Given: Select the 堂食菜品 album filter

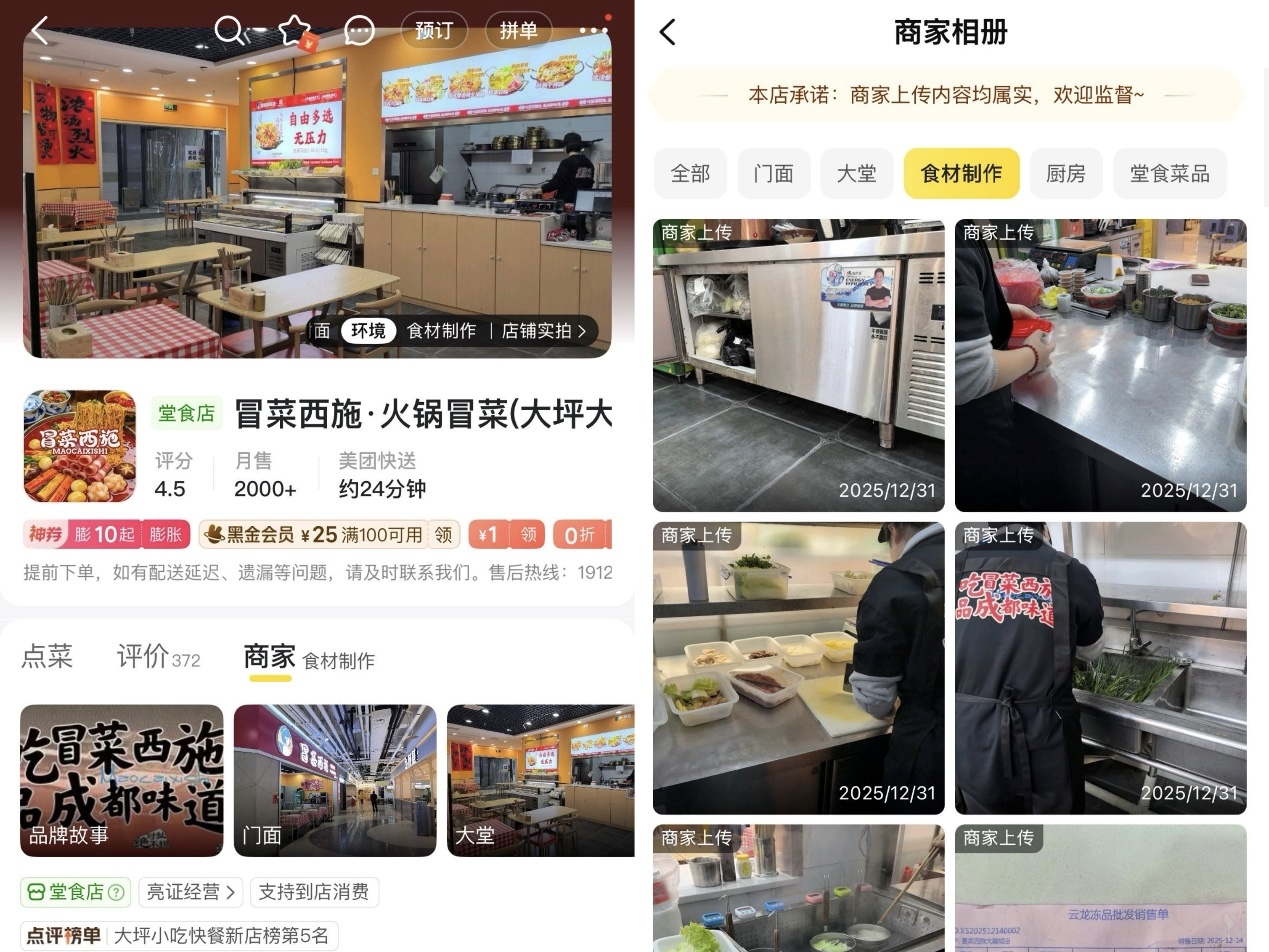Looking at the screenshot, I should [x=1169, y=174].
